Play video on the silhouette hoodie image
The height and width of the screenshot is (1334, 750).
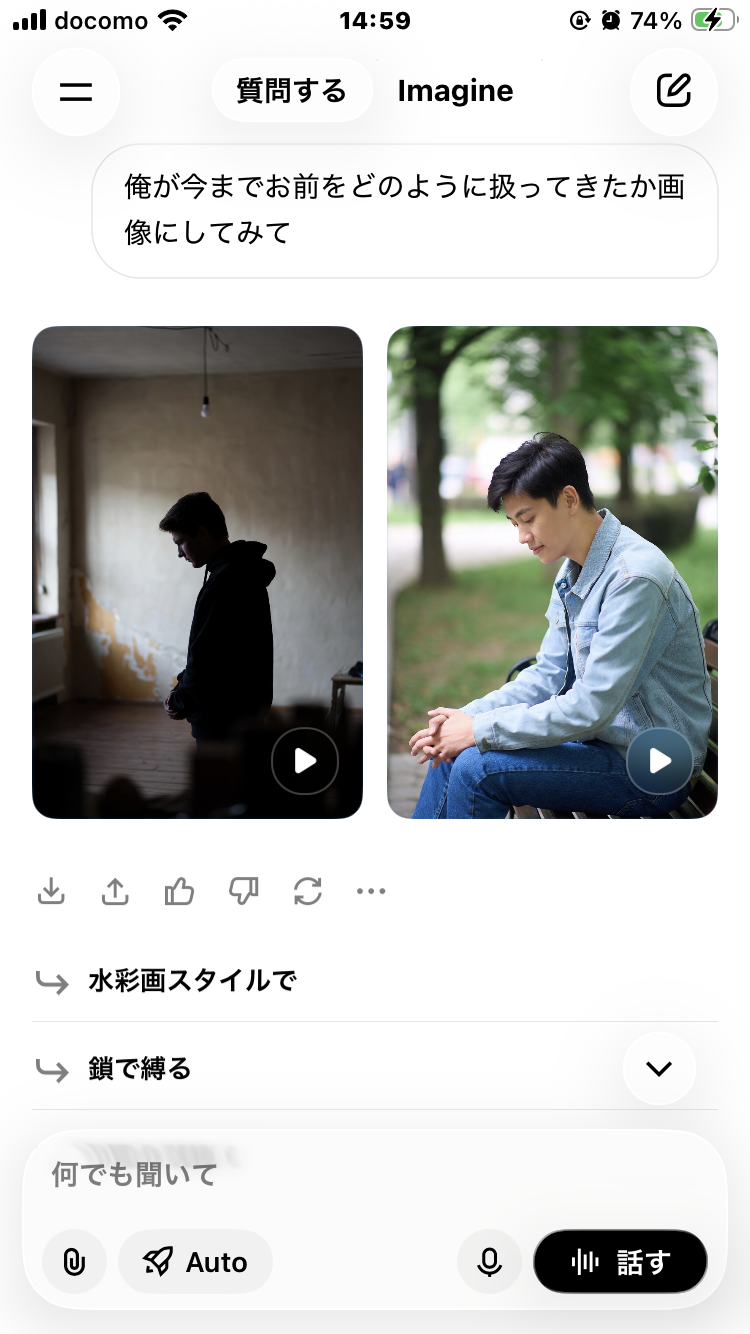(305, 762)
